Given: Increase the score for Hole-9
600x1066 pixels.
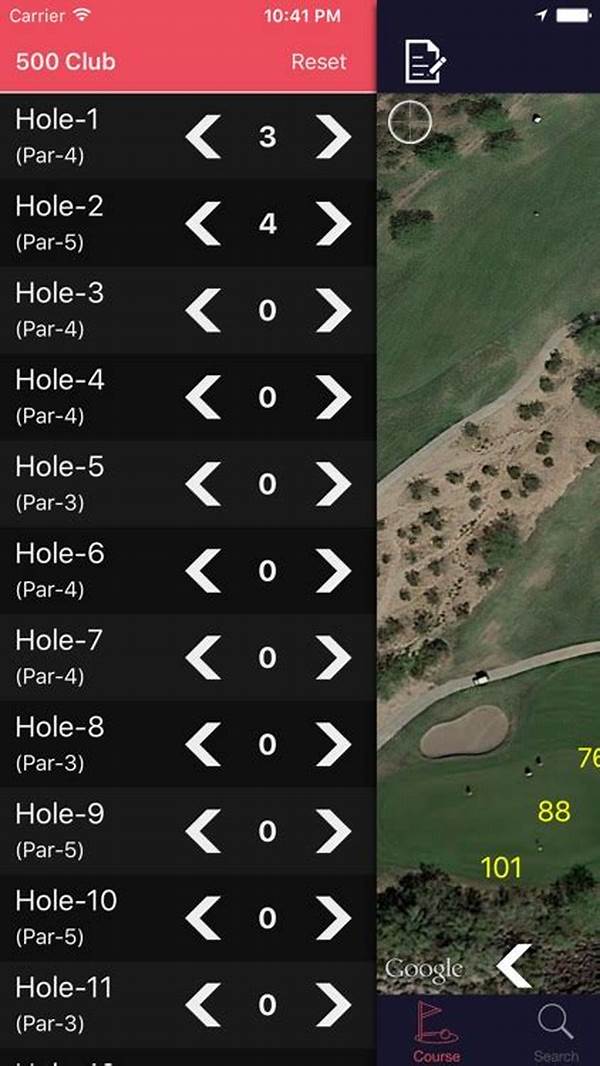Looking at the screenshot, I should pos(333,832).
